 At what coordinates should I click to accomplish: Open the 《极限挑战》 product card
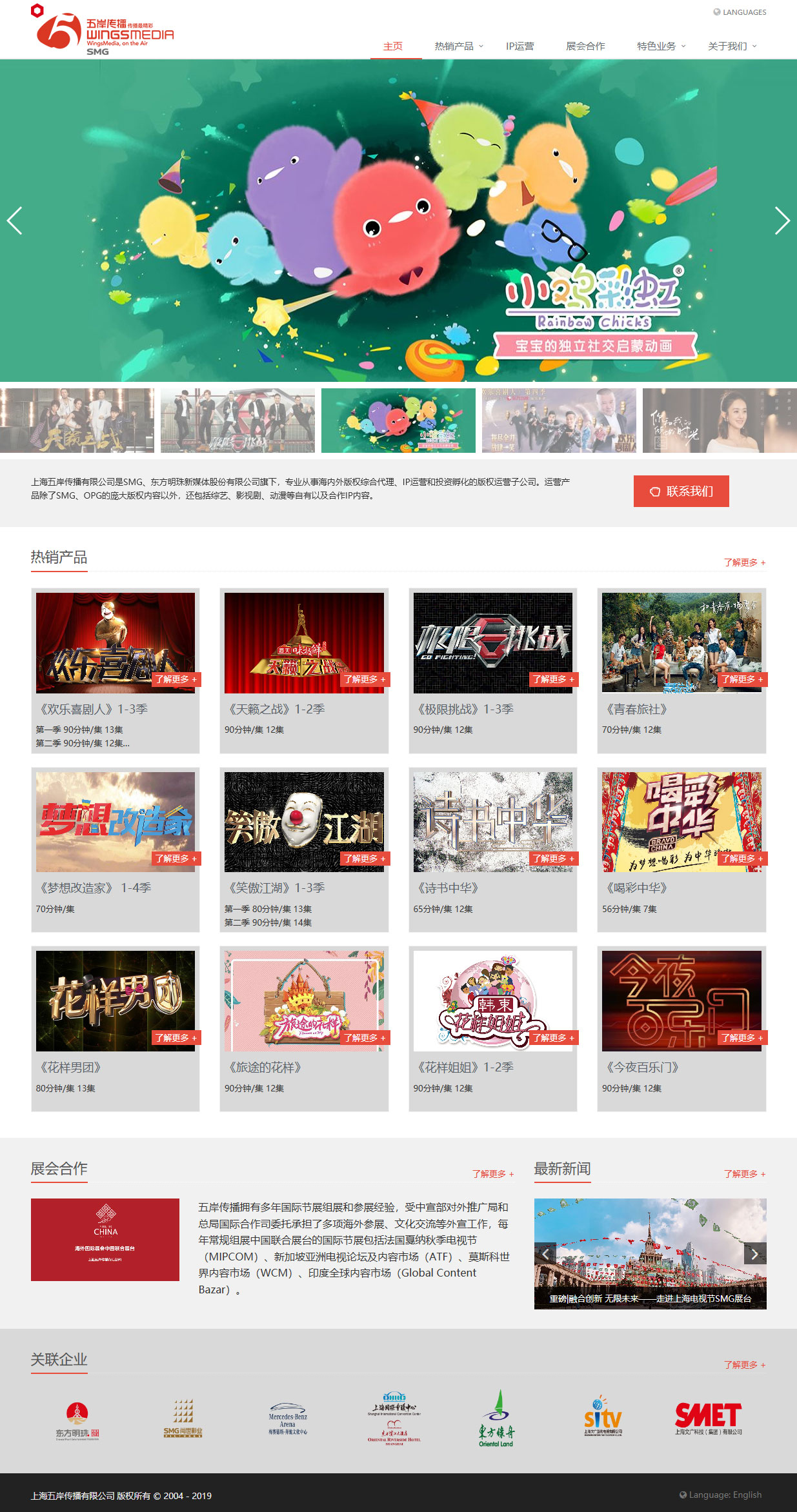(x=493, y=670)
